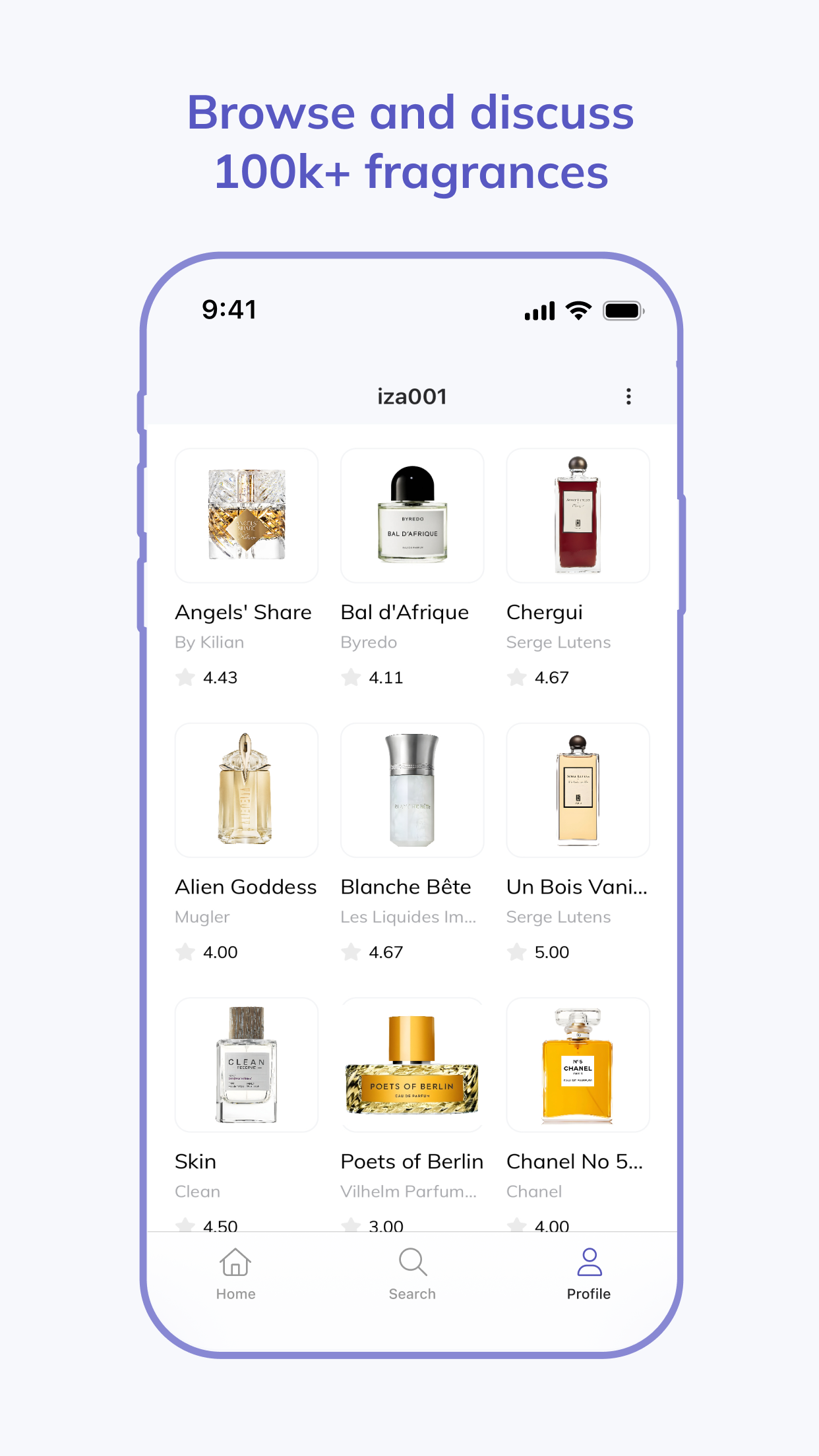This screenshot has width=819, height=1456.
Task: Open the Home tab icon
Action: click(235, 1262)
